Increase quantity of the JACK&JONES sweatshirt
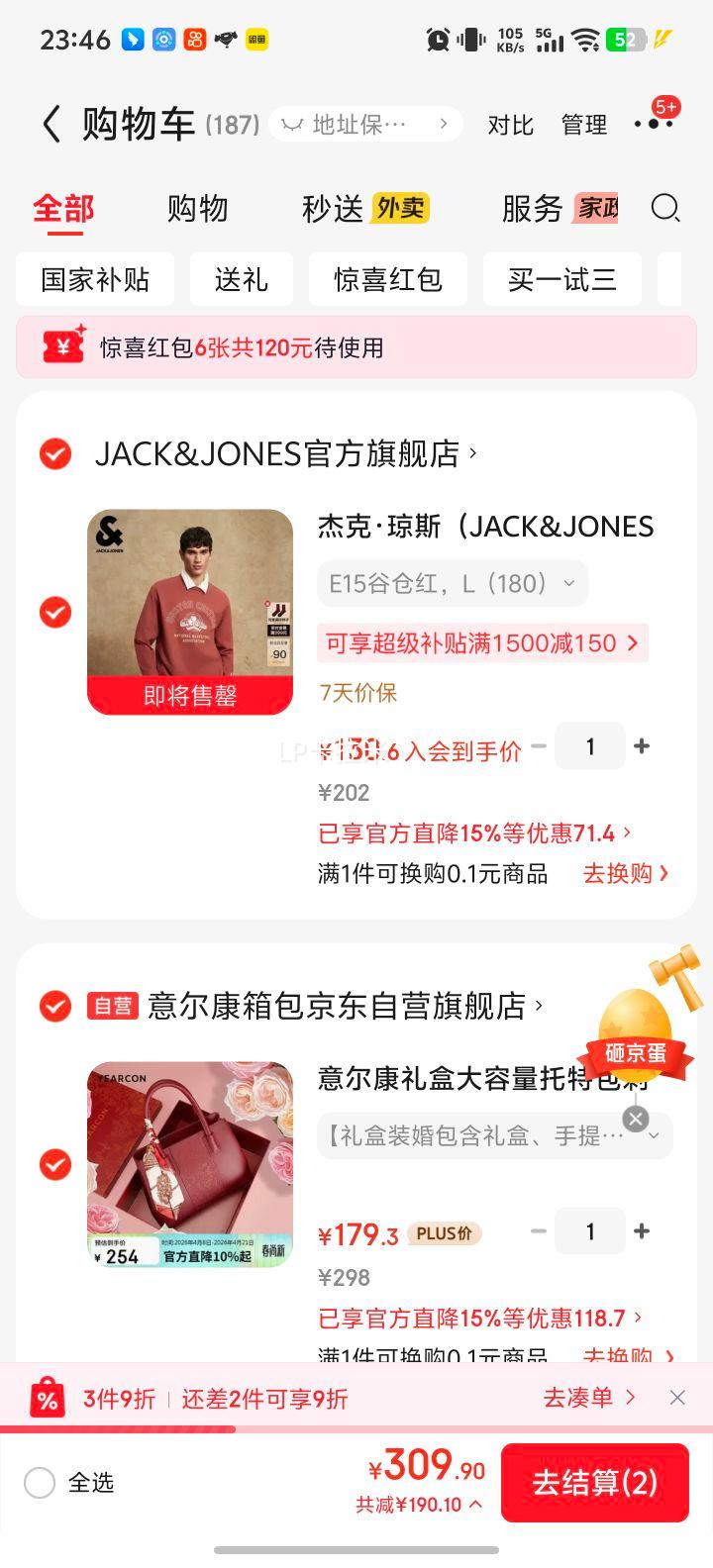Screen dimensions: 713x1568 pyautogui.click(x=642, y=746)
